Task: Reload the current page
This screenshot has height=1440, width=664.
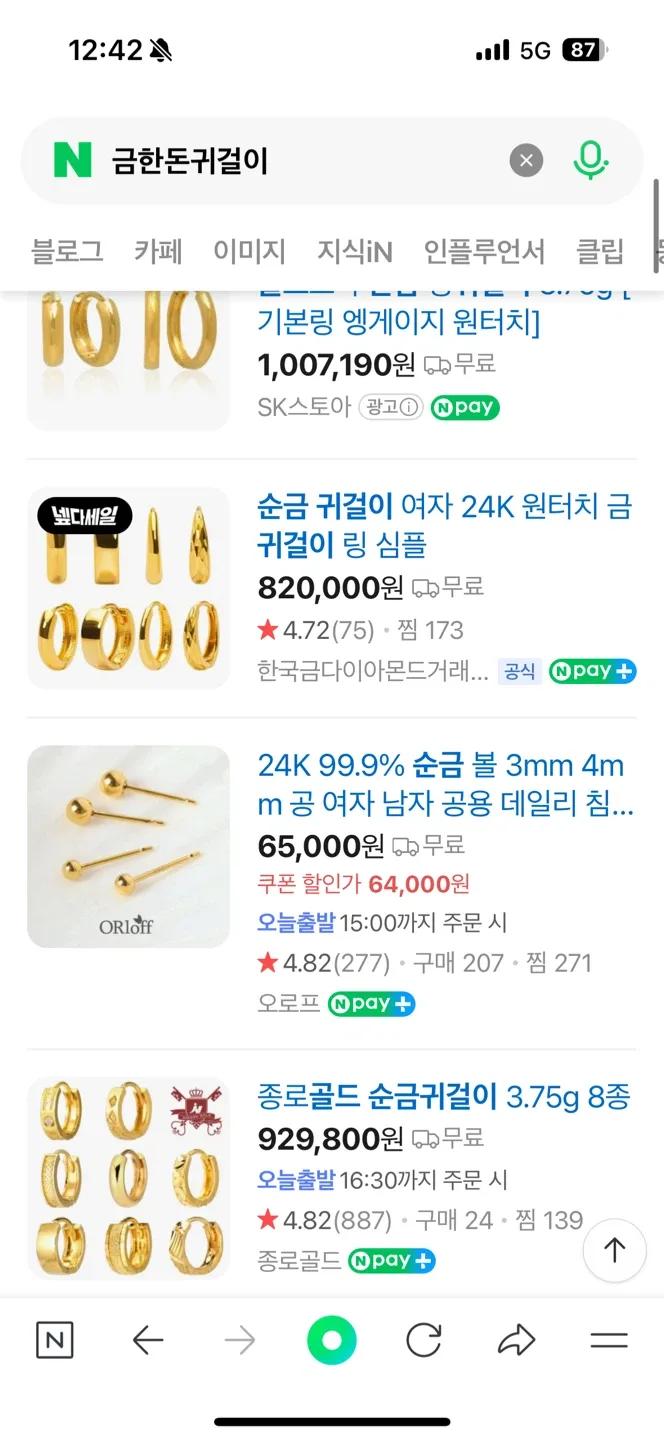Action: click(424, 1340)
